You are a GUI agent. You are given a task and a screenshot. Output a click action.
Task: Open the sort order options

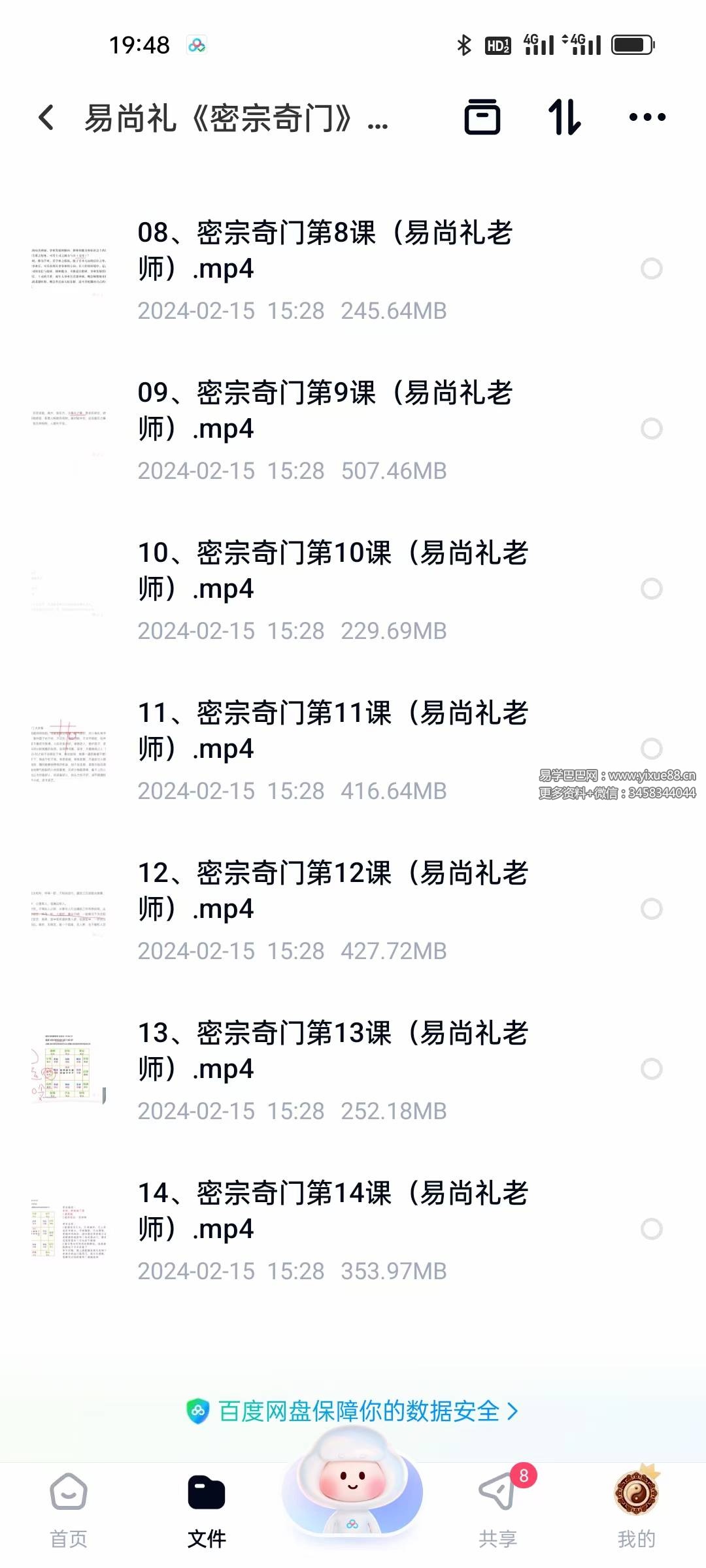pyautogui.click(x=564, y=118)
